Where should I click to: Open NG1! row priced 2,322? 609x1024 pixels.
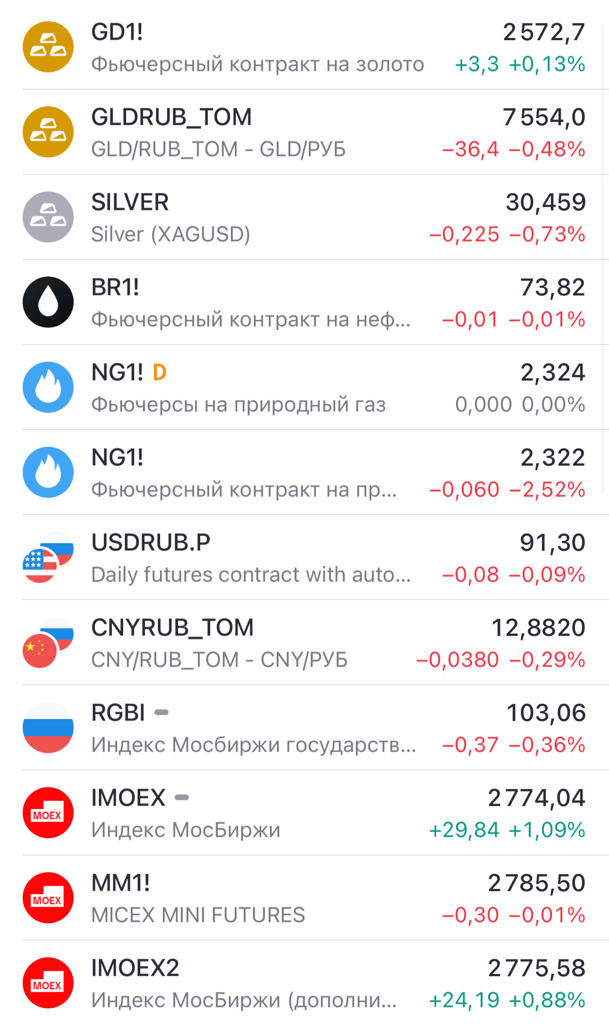304,472
